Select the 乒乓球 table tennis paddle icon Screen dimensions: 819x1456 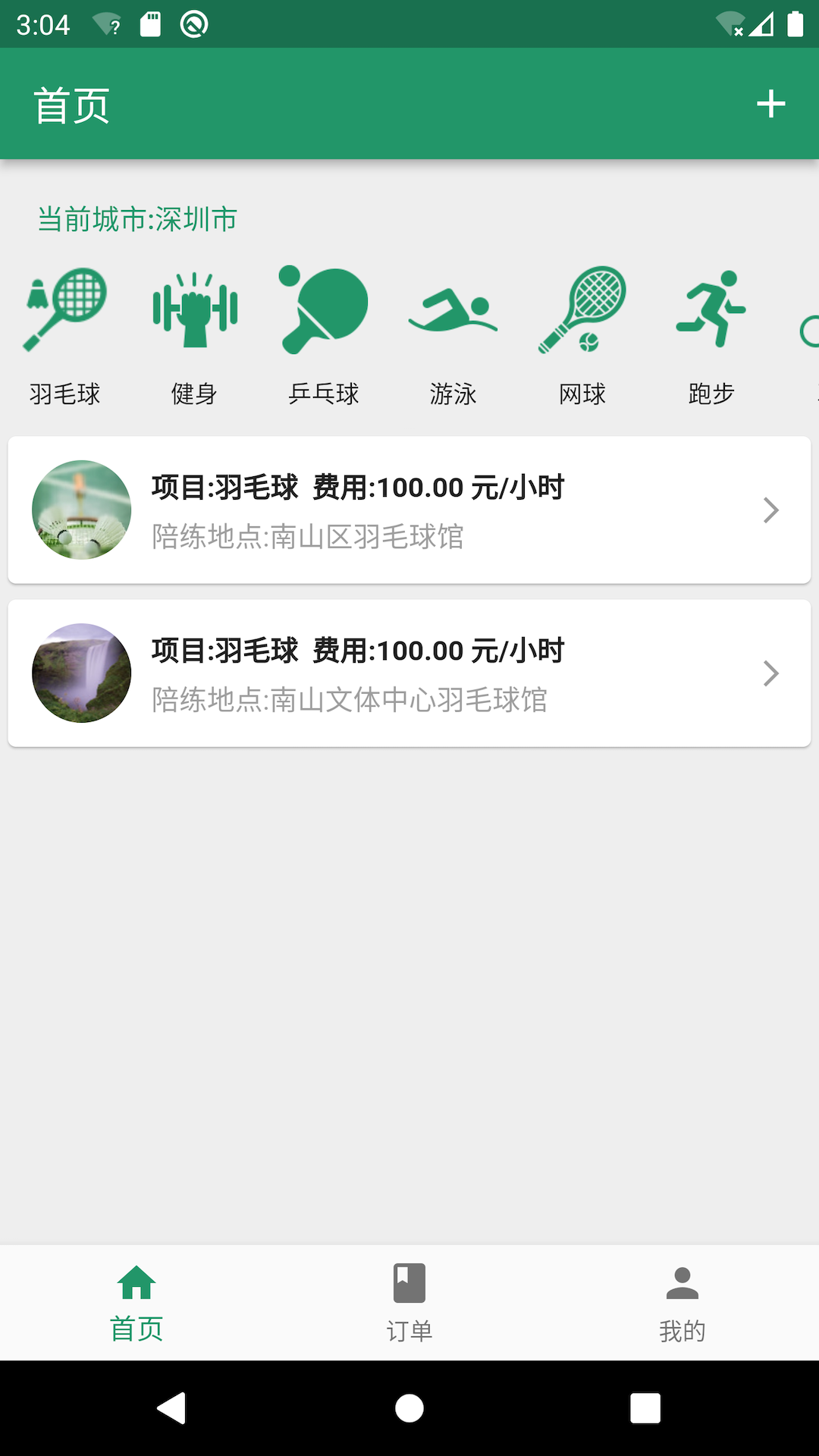[x=325, y=309]
